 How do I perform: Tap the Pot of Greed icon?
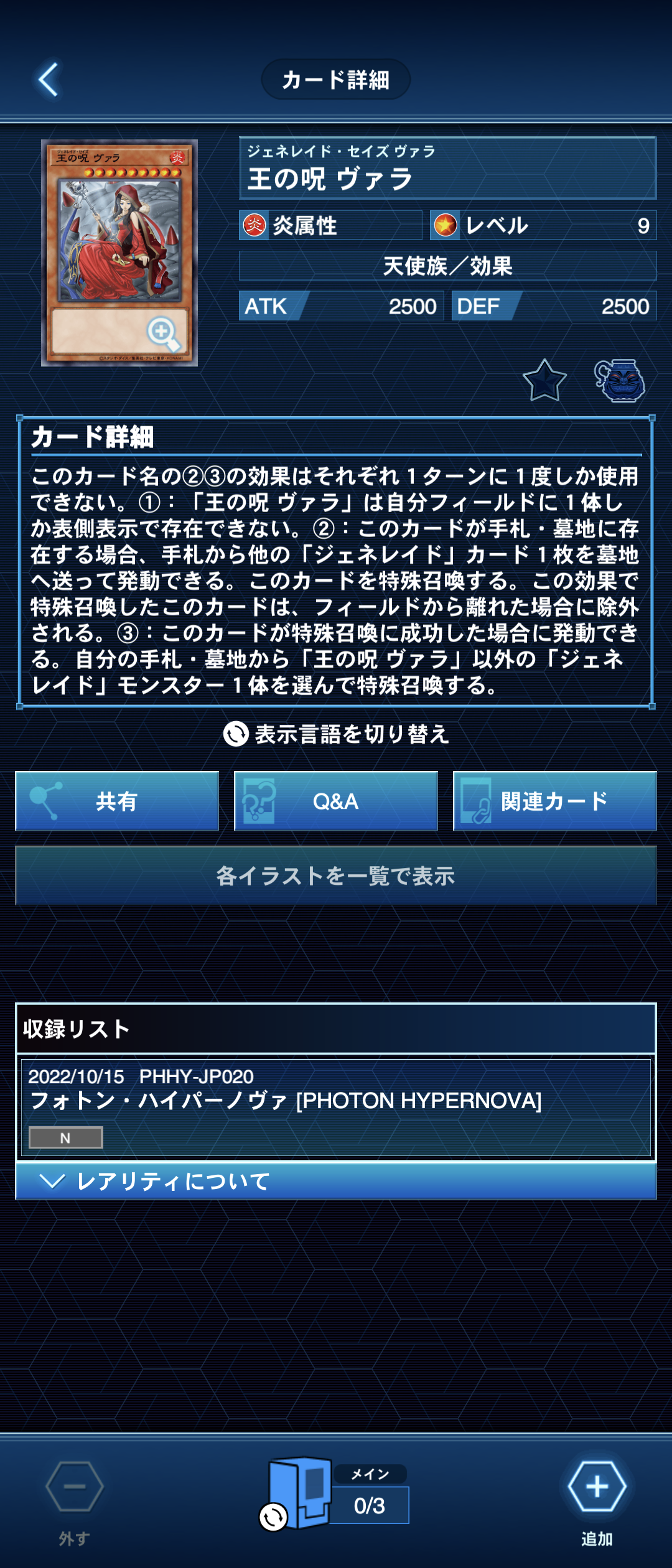tap(620, 381)
